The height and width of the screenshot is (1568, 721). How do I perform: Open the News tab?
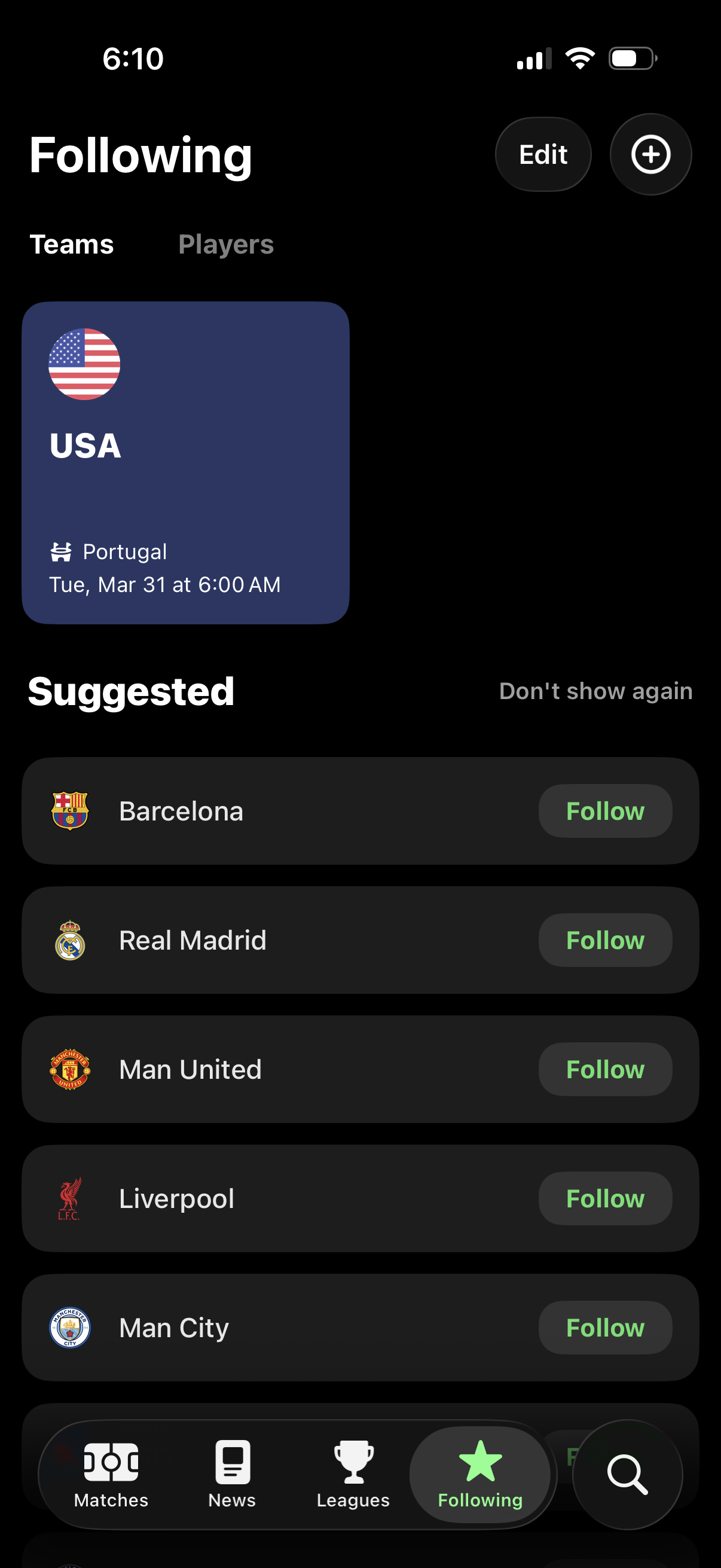[232, 1474]
